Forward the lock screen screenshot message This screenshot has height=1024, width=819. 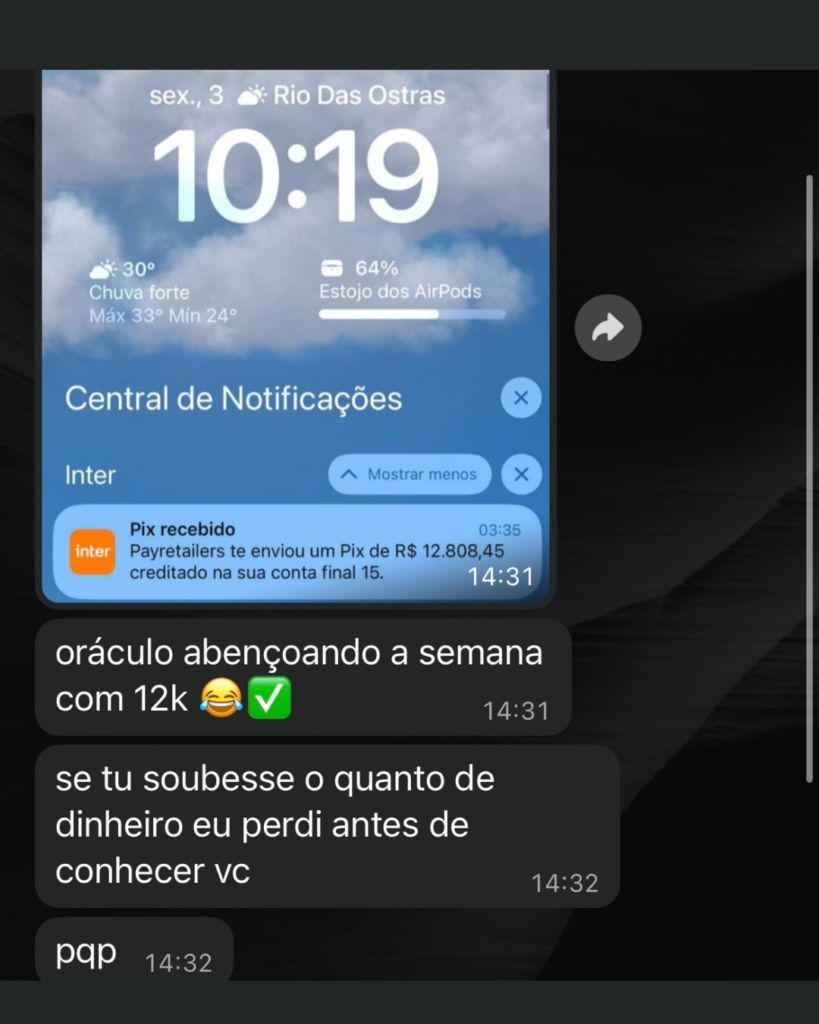[608, 328]
